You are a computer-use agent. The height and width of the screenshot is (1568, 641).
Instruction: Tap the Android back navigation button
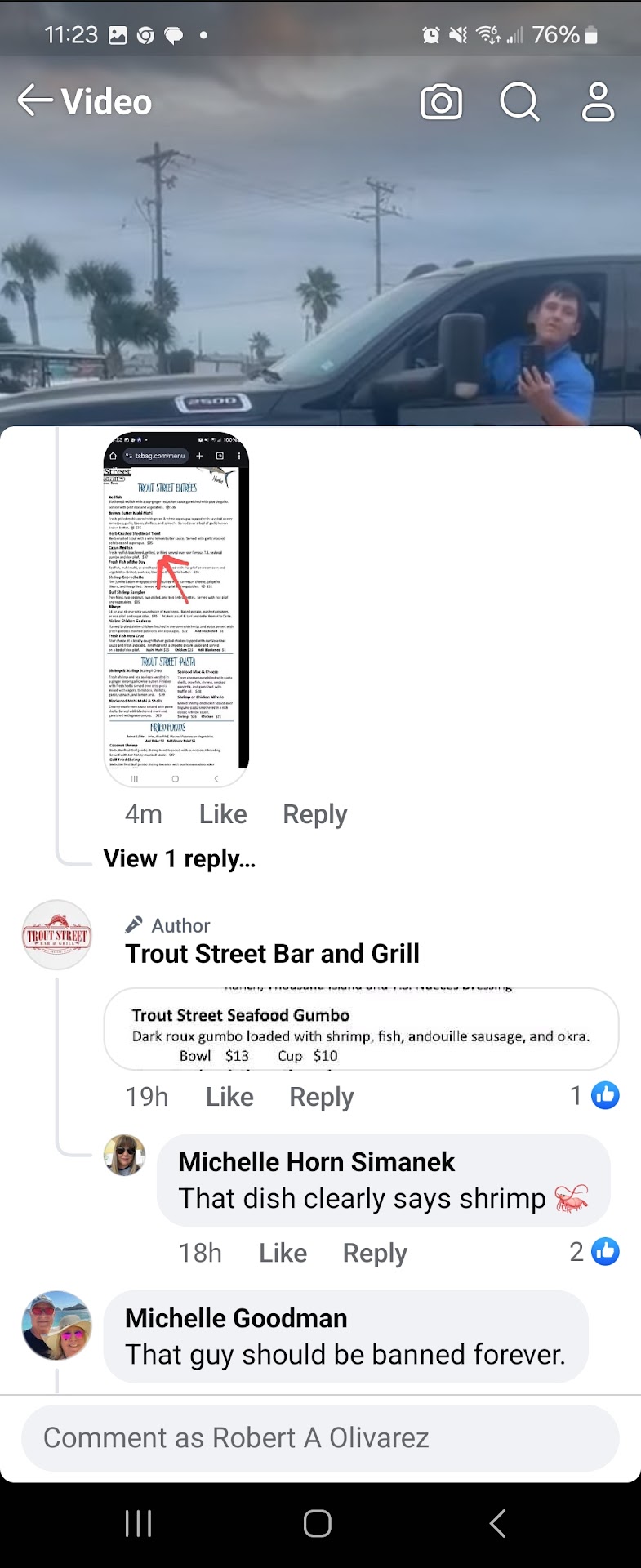pyautogui.click(x=497, y=1522)
